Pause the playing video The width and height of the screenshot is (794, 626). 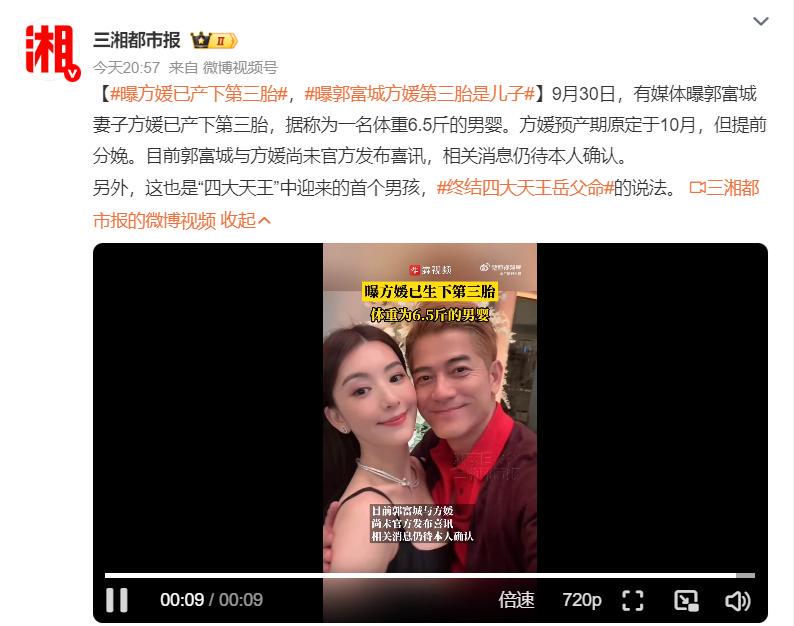tap(117, 600)
